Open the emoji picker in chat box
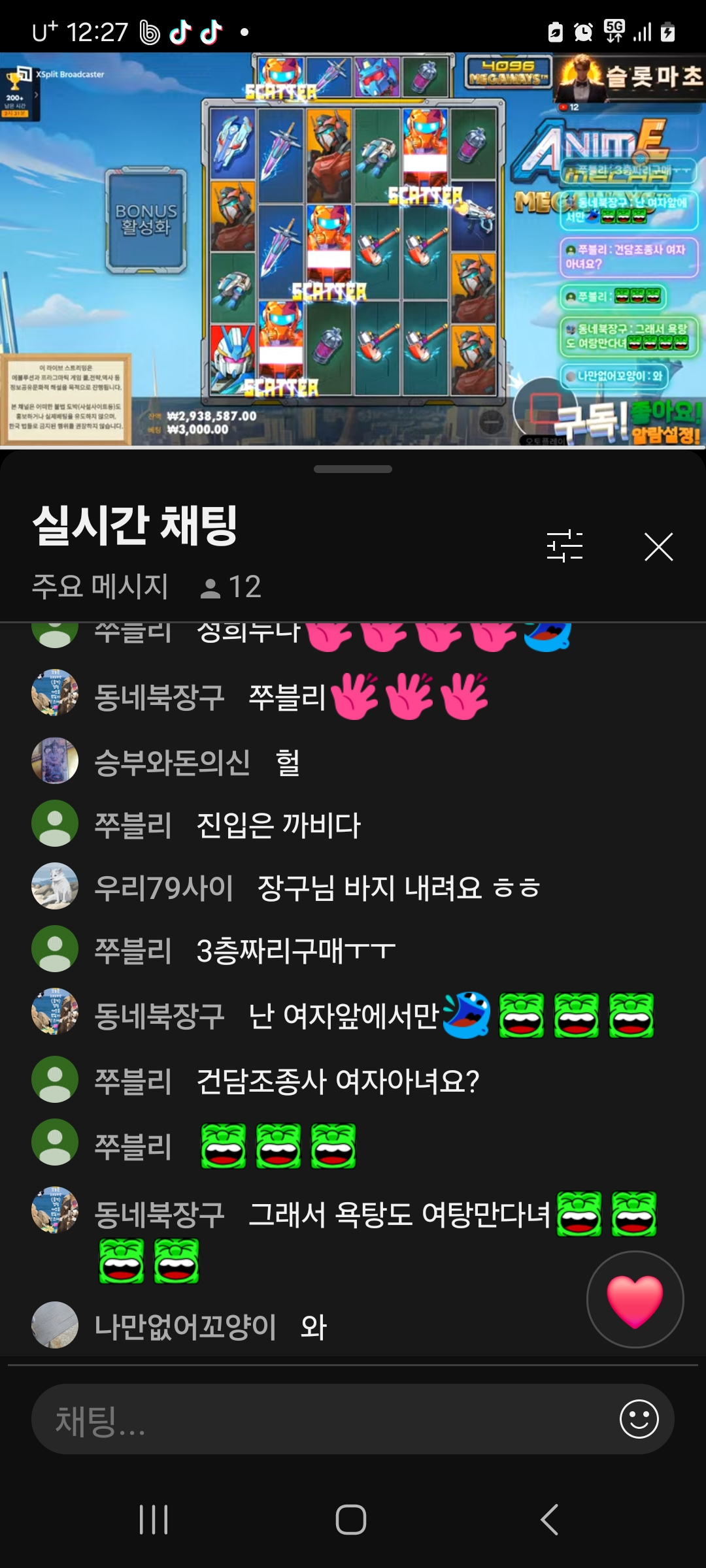 click(639, 1419)
